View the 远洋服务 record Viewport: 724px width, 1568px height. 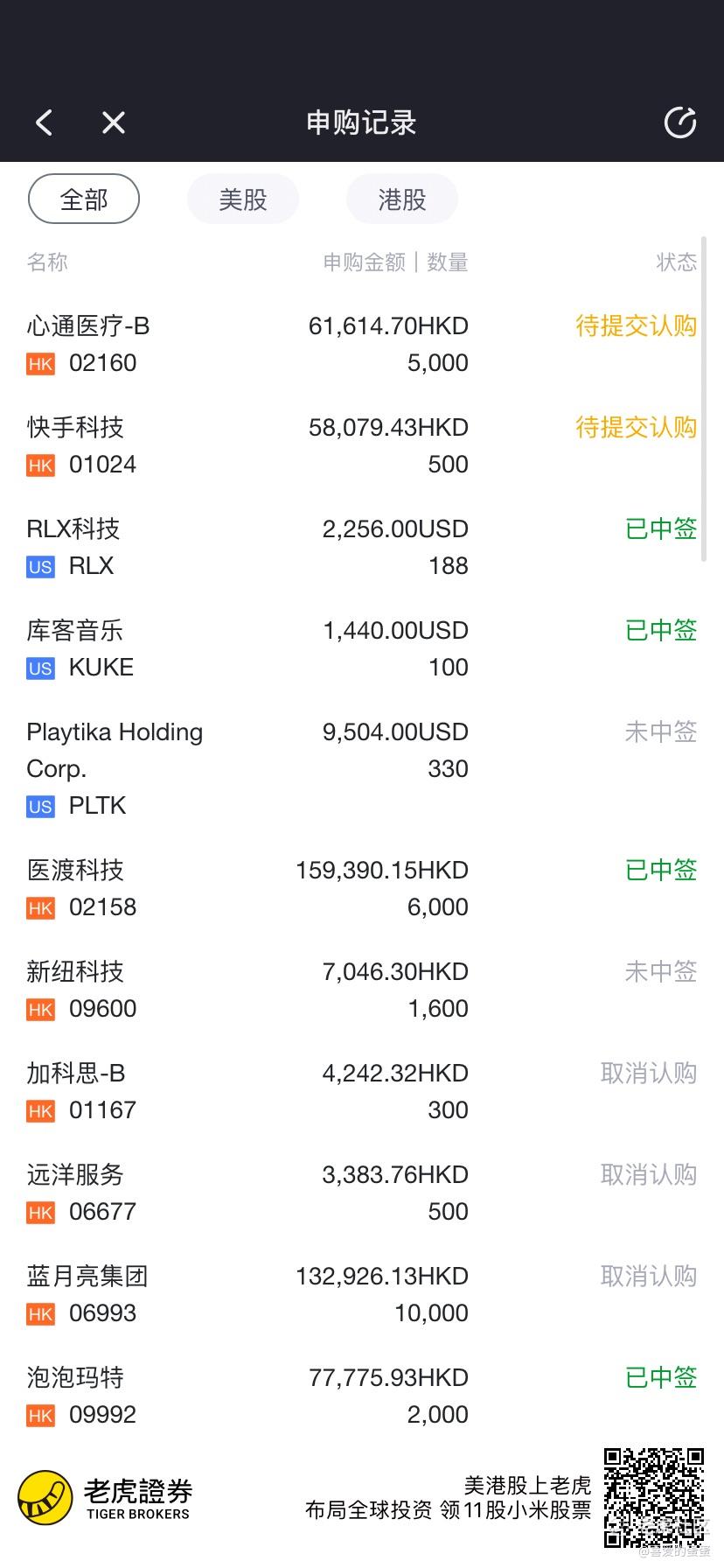click(x=362, y=1193)
